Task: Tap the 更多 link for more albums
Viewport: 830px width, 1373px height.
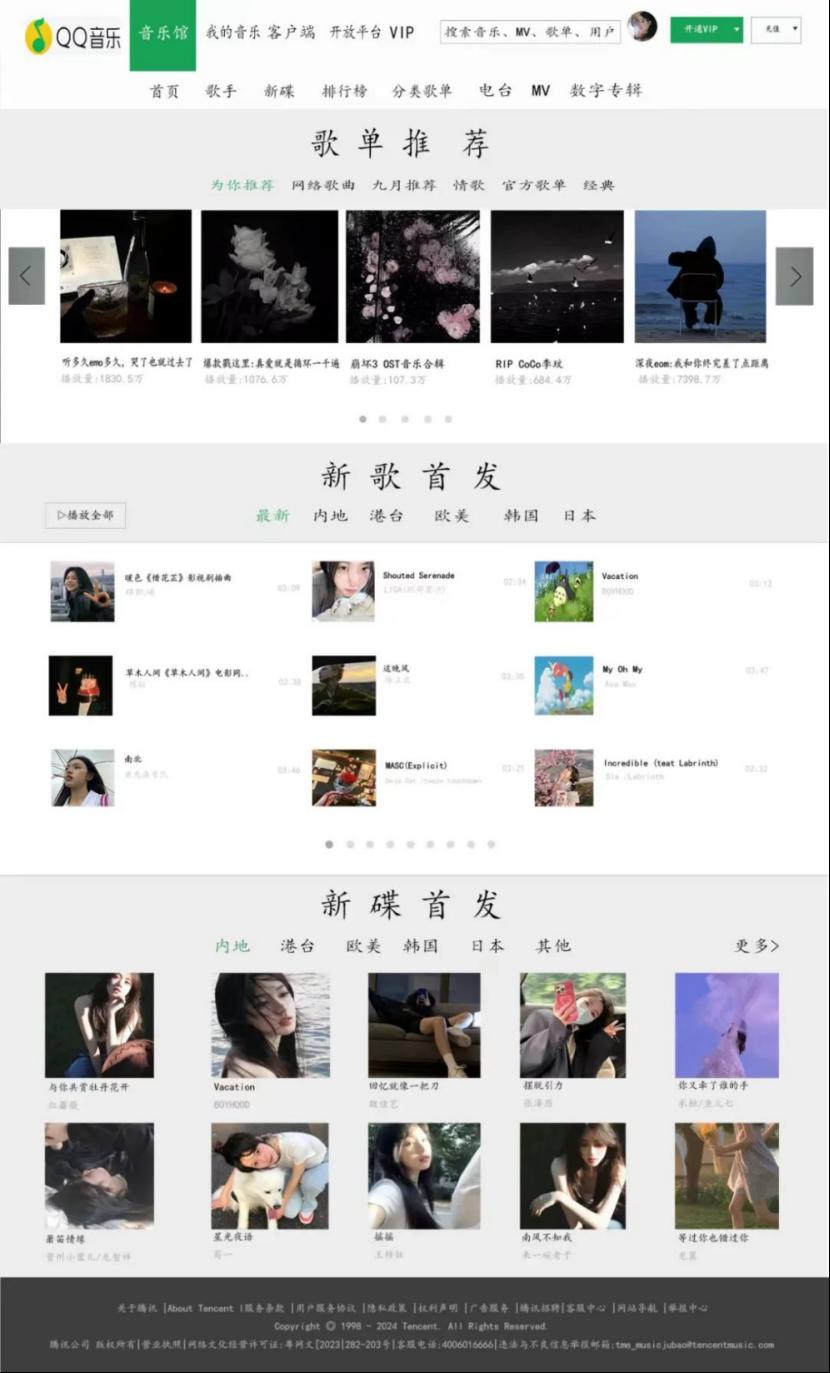Action: tap(756, 946)
